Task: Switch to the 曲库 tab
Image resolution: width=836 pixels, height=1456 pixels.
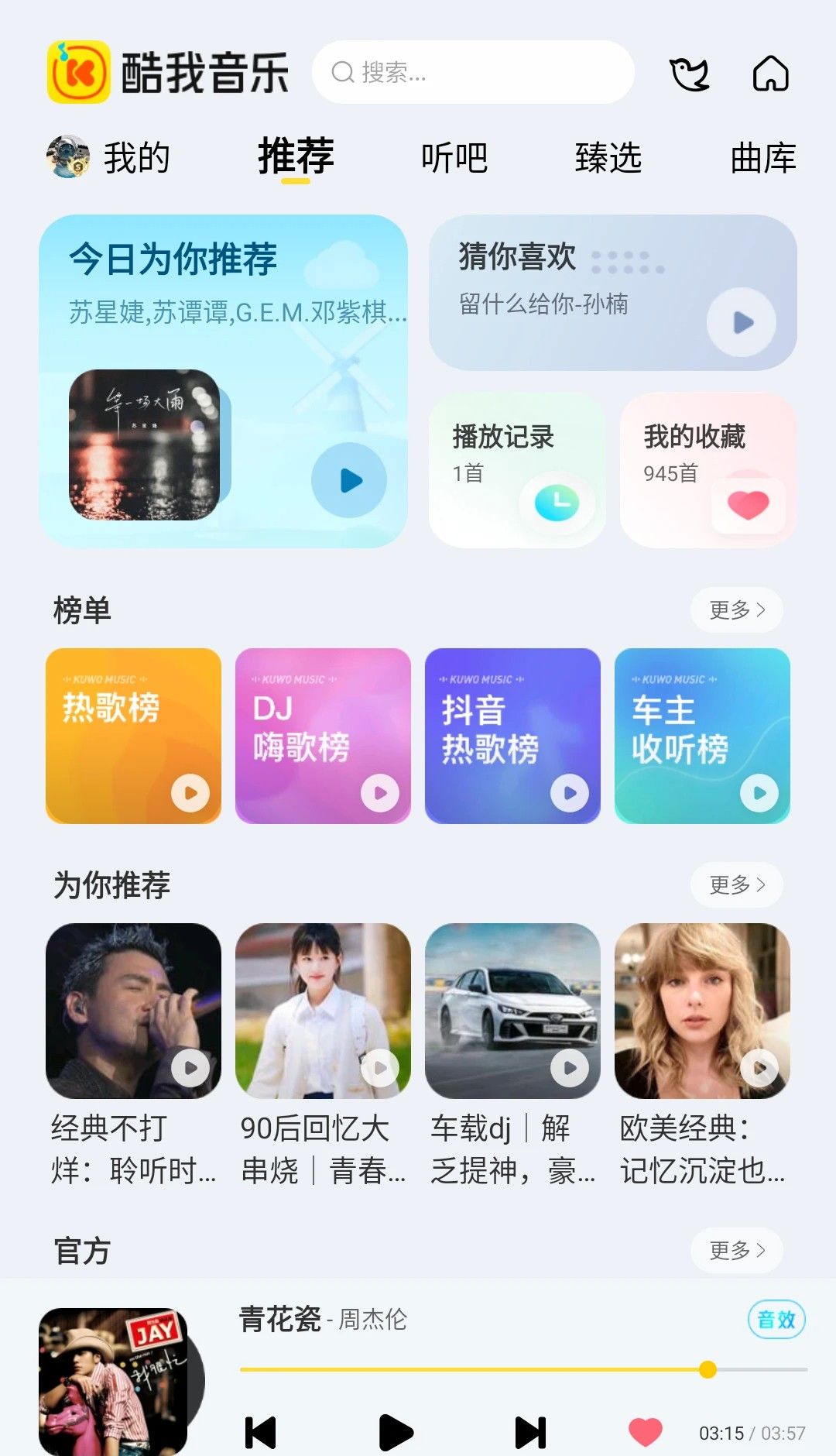Action: [763, 158]
